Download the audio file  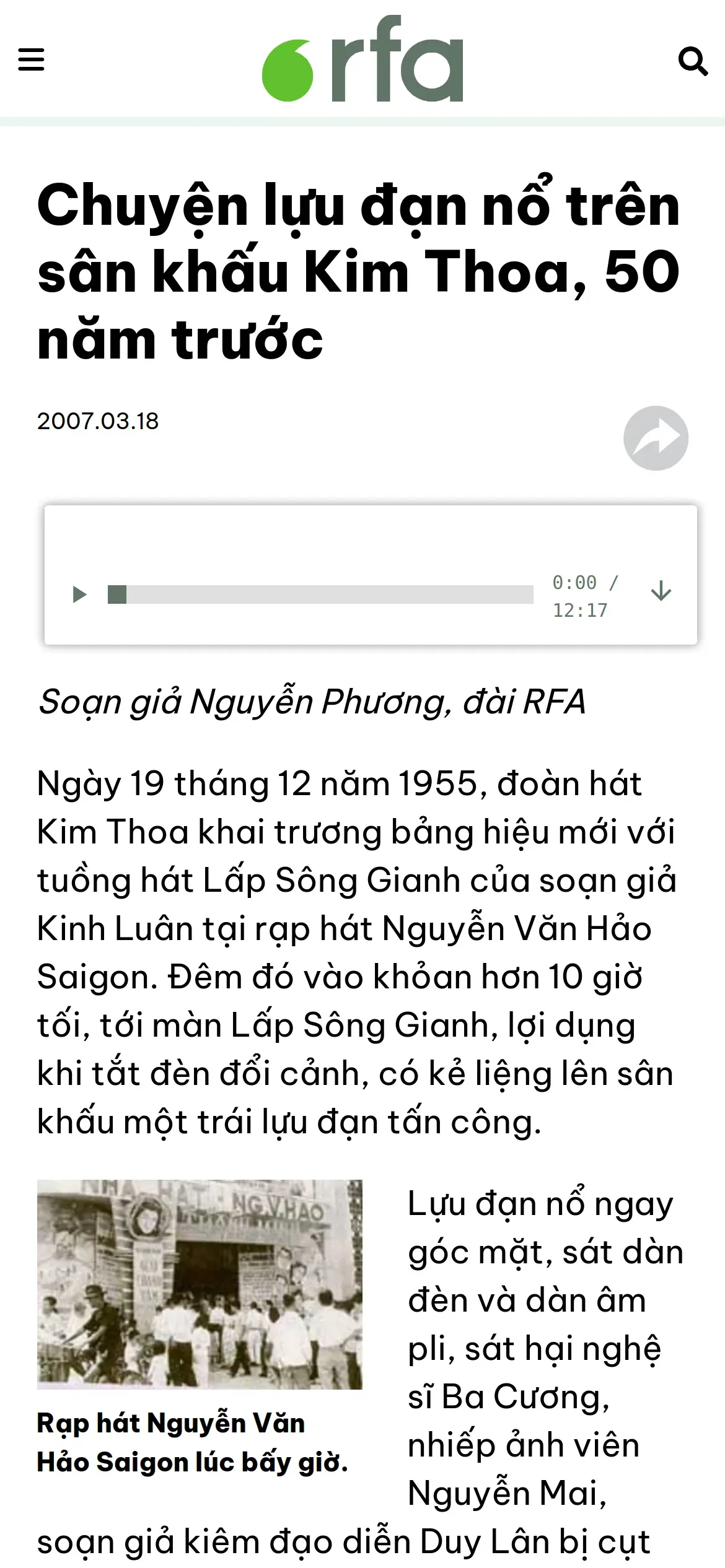tap(661, 591)
